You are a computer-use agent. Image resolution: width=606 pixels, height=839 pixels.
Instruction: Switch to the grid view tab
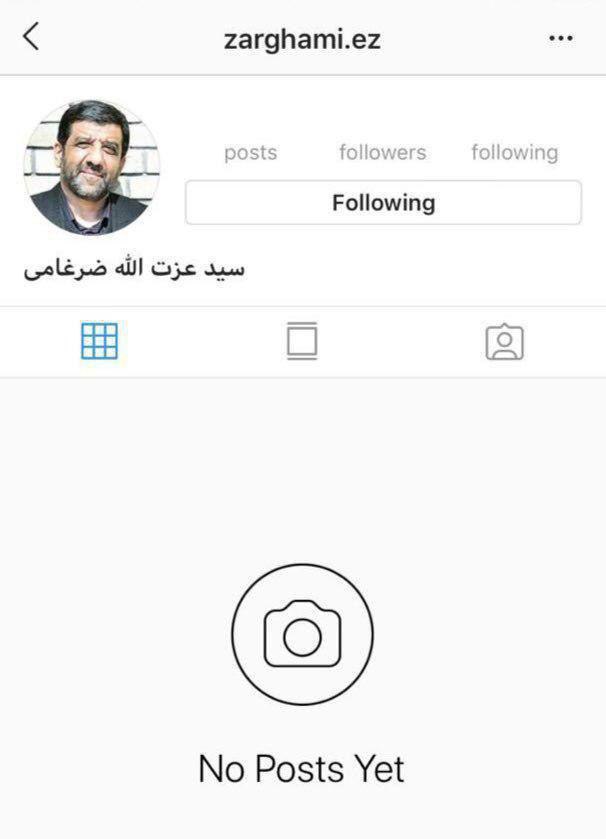tap(99, 342)
